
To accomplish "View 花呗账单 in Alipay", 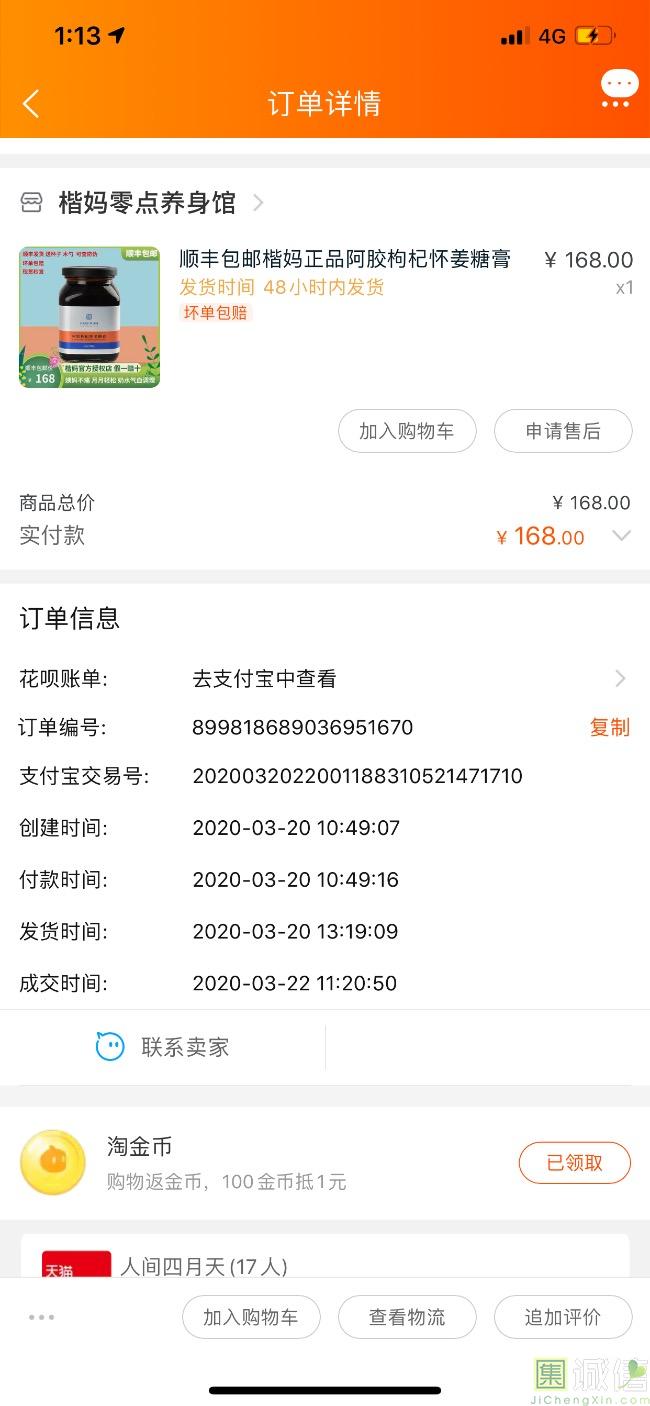I will tap(400, 679).
